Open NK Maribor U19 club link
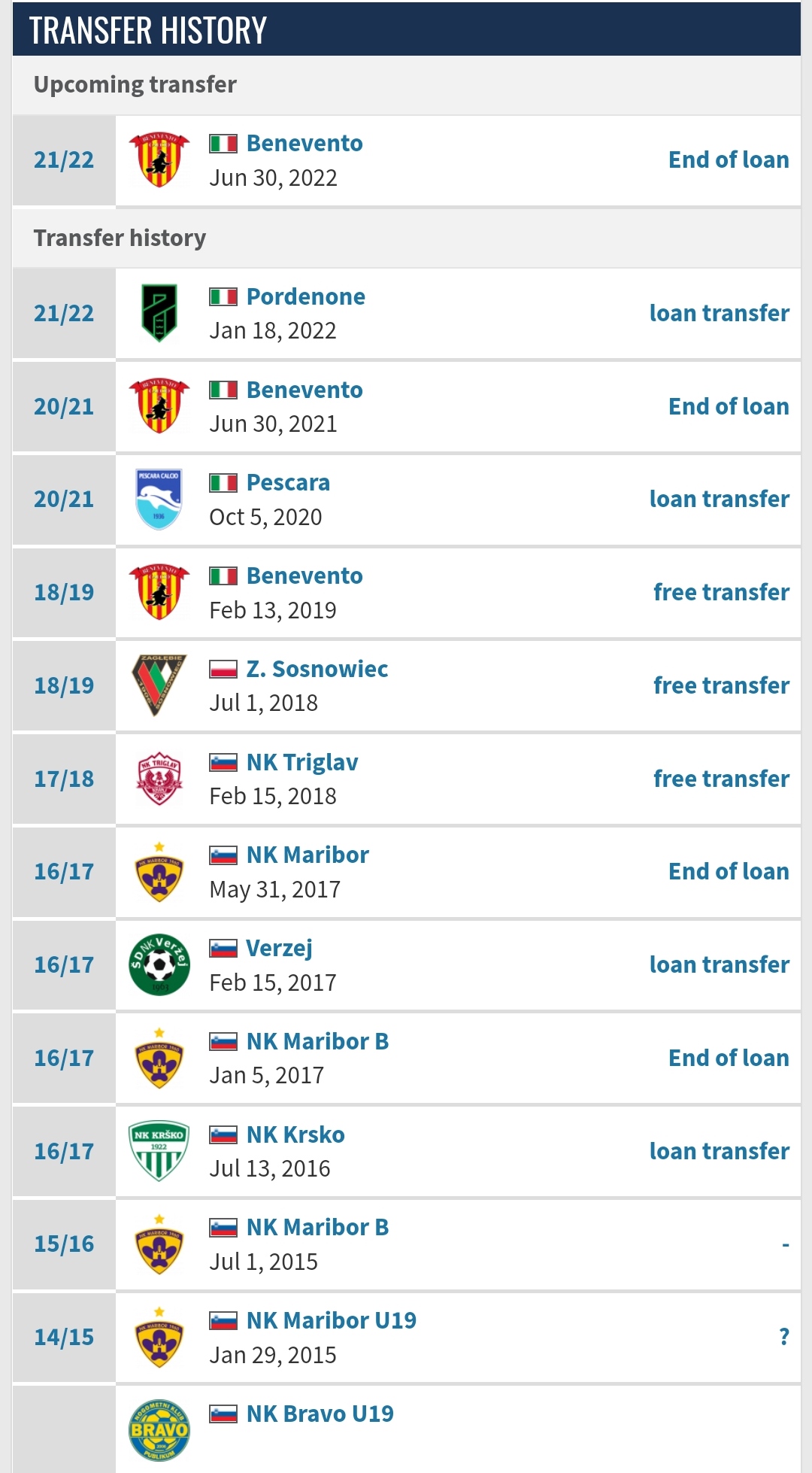Image resolution: width=812 pixels, height=1473 pixels. tap(332, 1320)
